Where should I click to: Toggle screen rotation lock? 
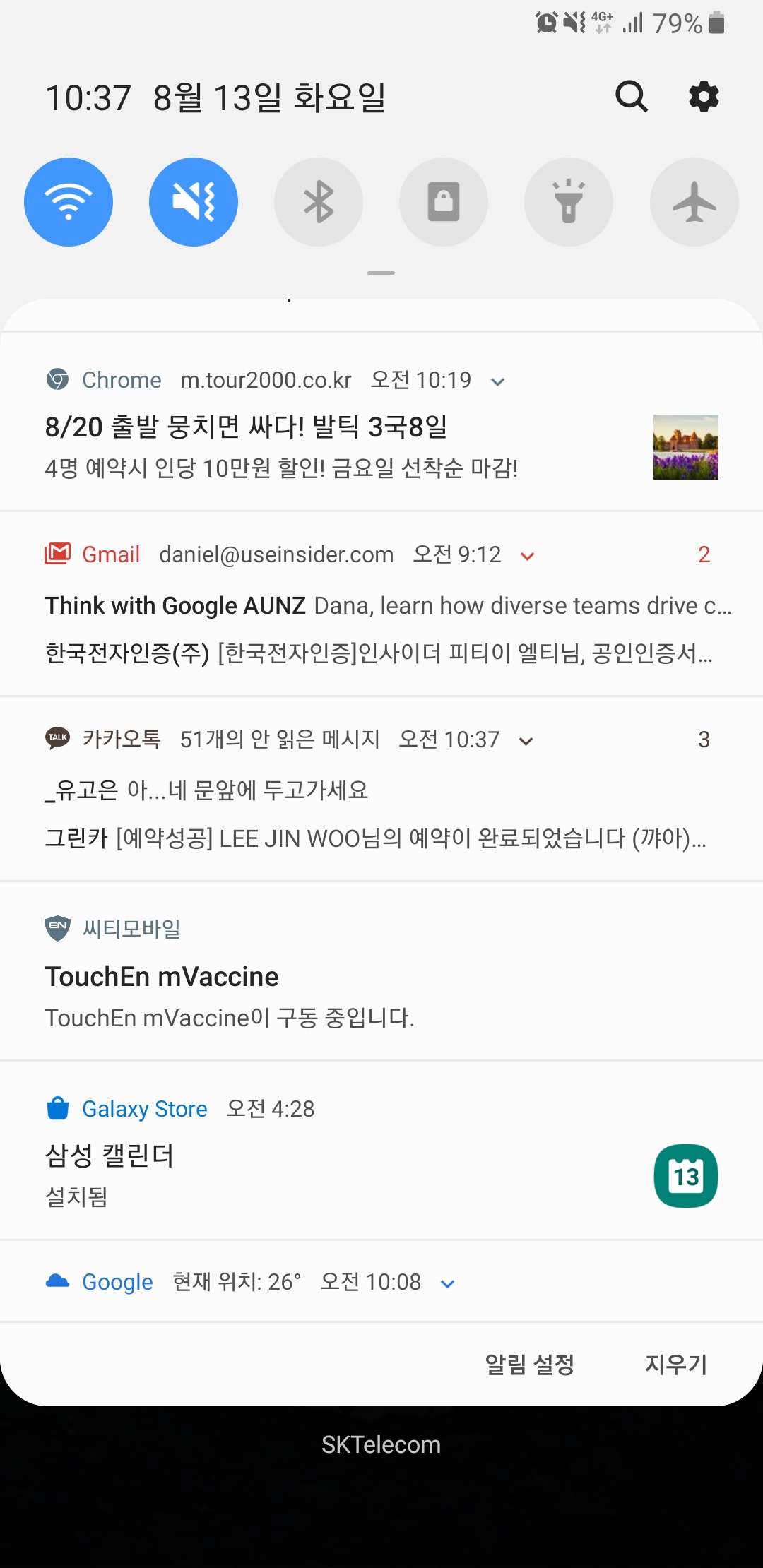point(444,202)
